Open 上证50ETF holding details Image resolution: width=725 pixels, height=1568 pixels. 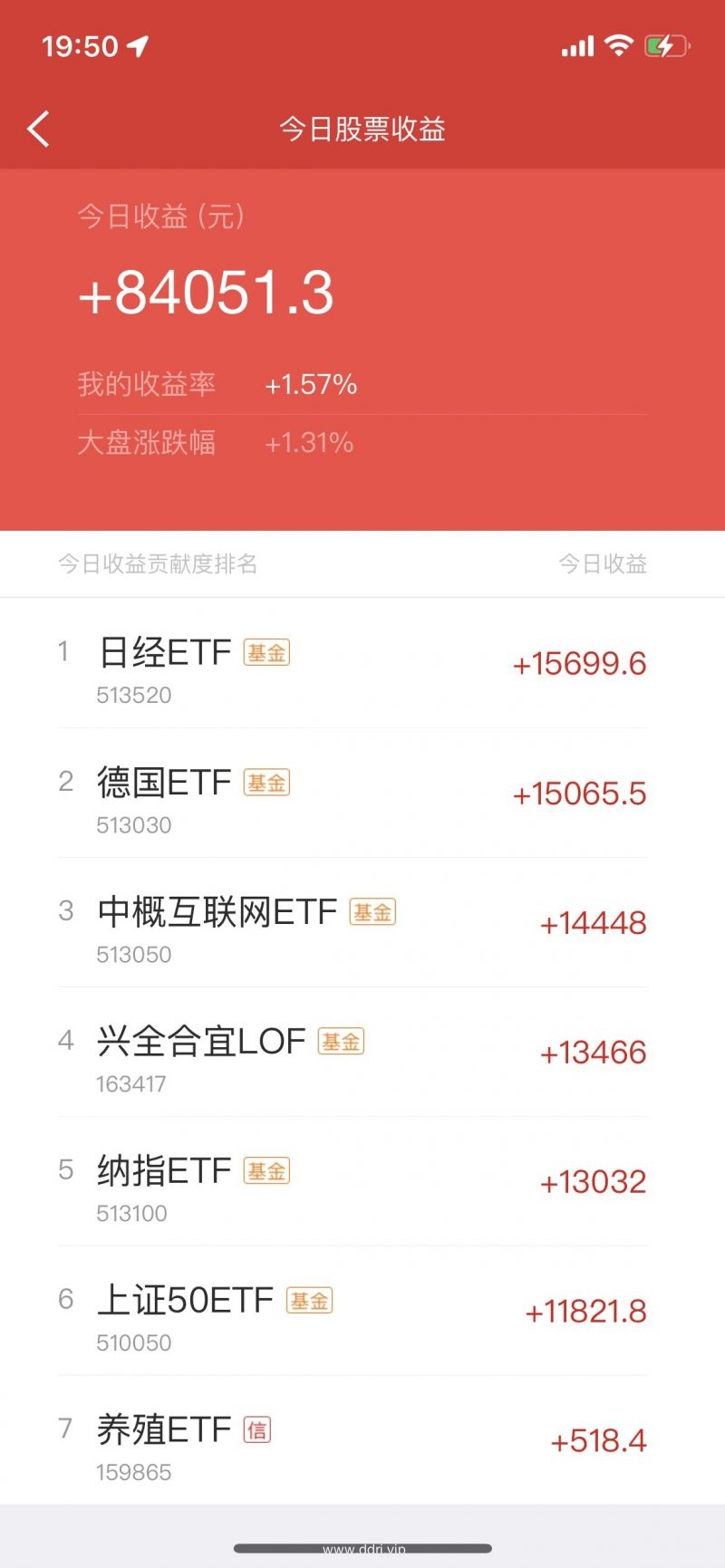(362, 1311)
